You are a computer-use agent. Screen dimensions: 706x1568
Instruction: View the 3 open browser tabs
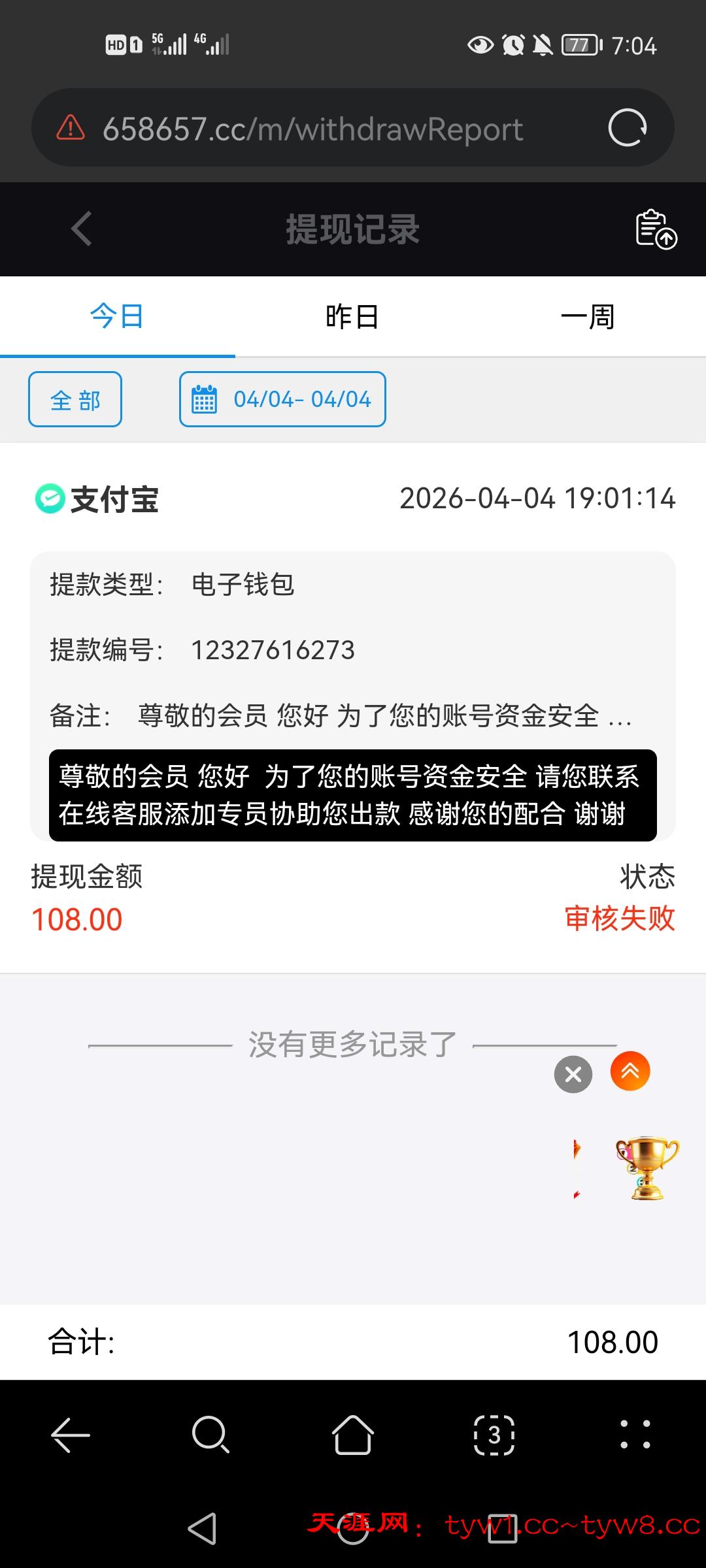(494, 1435)
